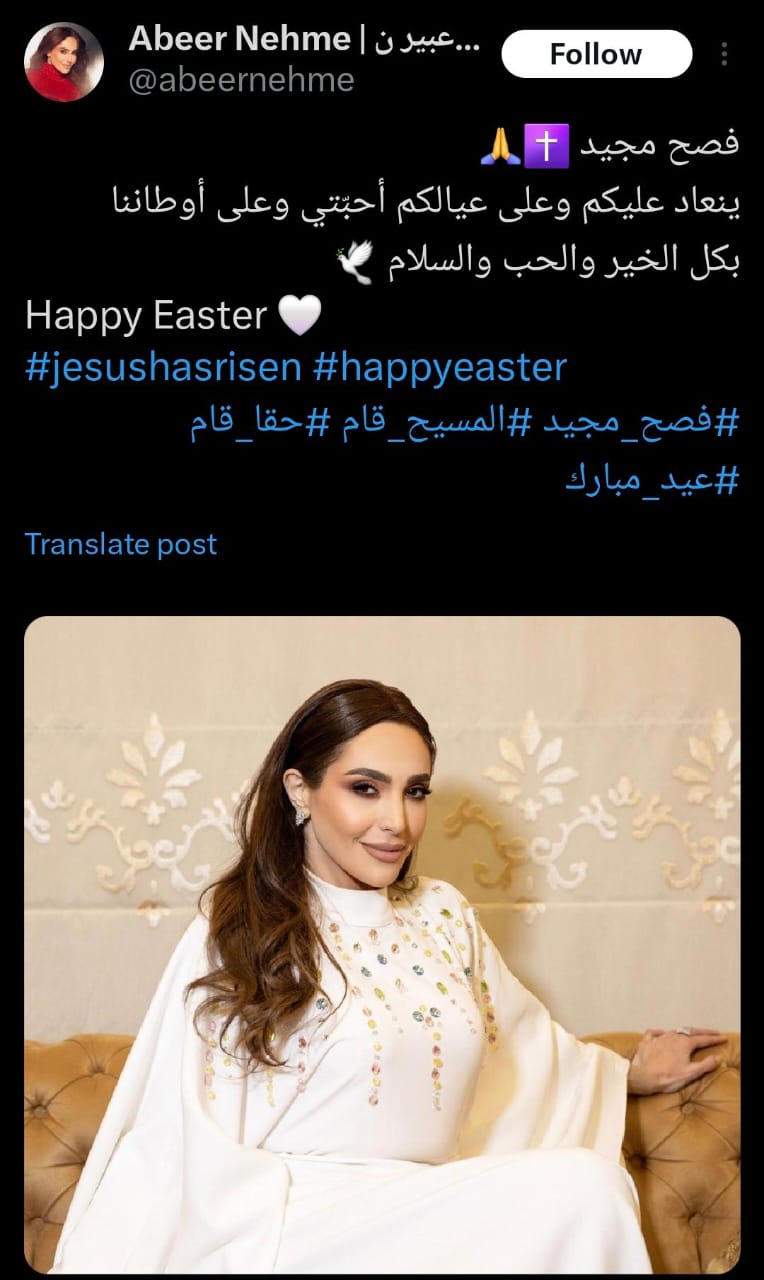Open the #happyeaster hashtag
The height and width of the screenshot is (1280, 764).
click(x=440, y=368)
